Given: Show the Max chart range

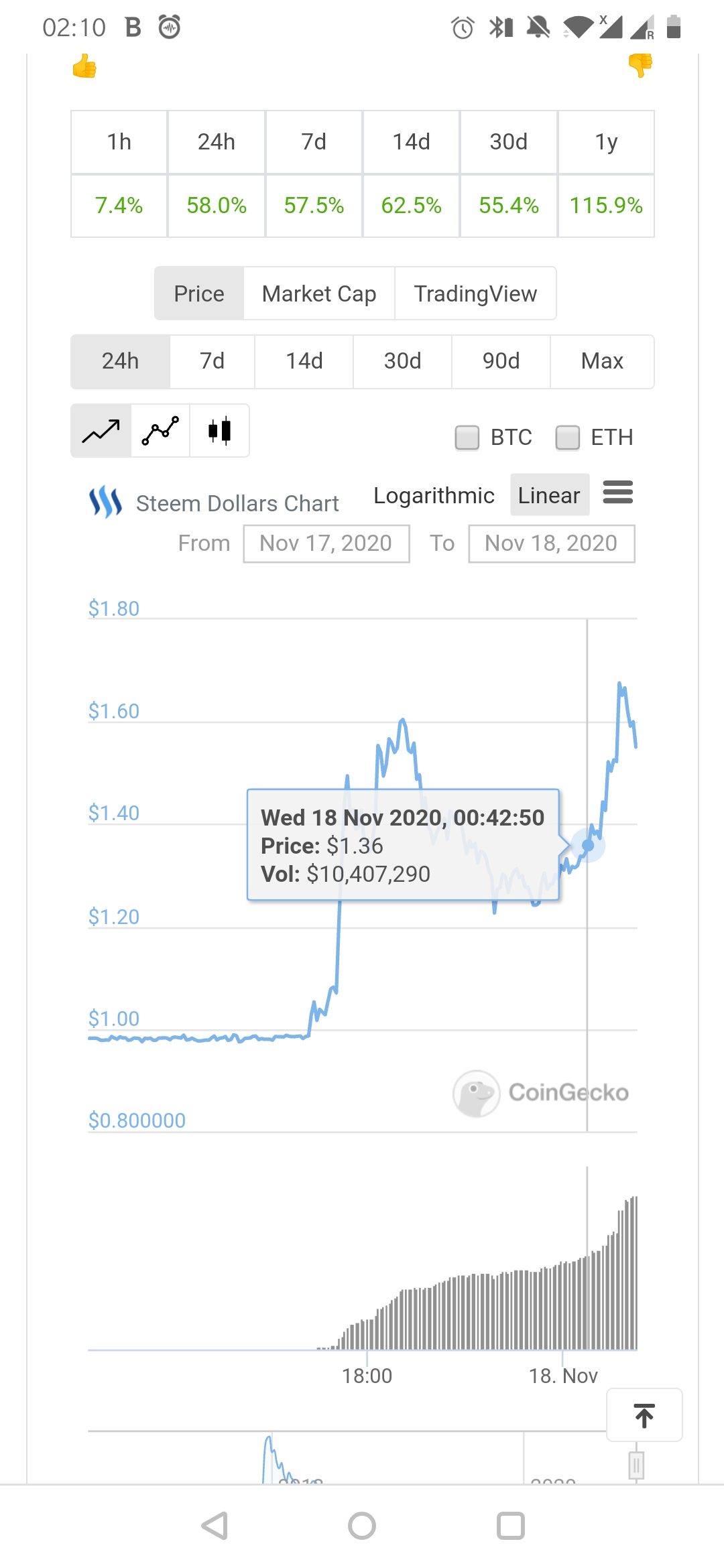Looking at the screenshot, I should tap(602, 361).
